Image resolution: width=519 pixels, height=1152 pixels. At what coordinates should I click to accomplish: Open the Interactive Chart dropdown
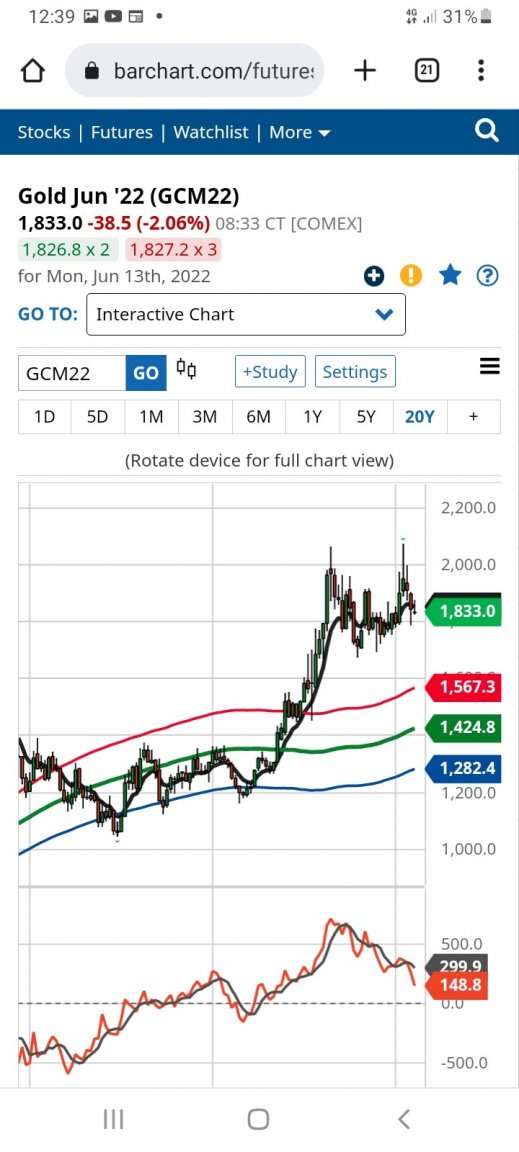point(246,314)
